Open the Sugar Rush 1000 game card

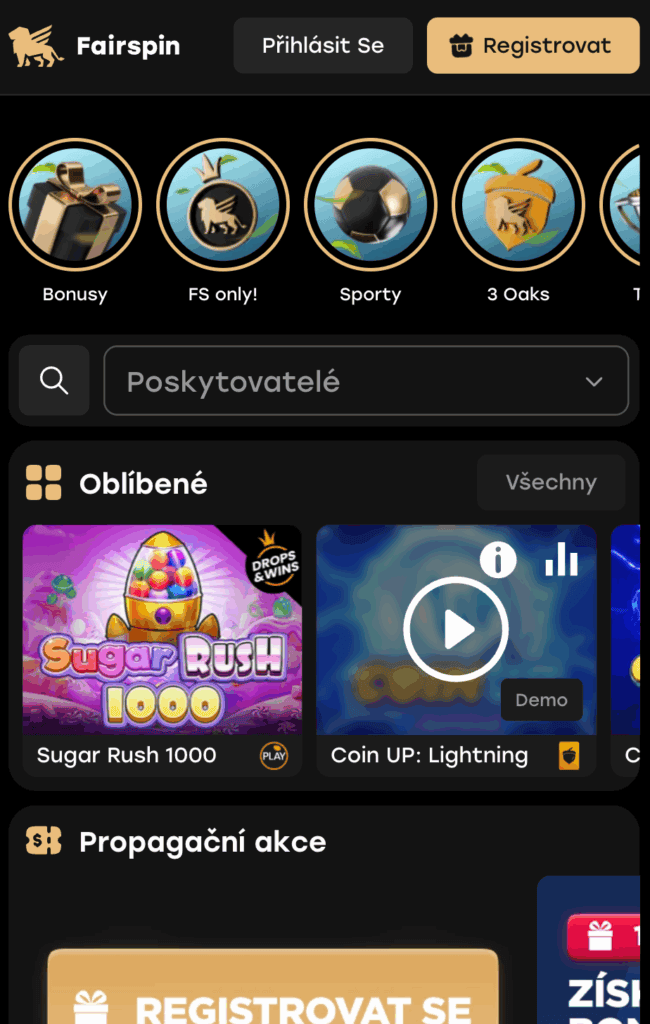click(161, 630)
